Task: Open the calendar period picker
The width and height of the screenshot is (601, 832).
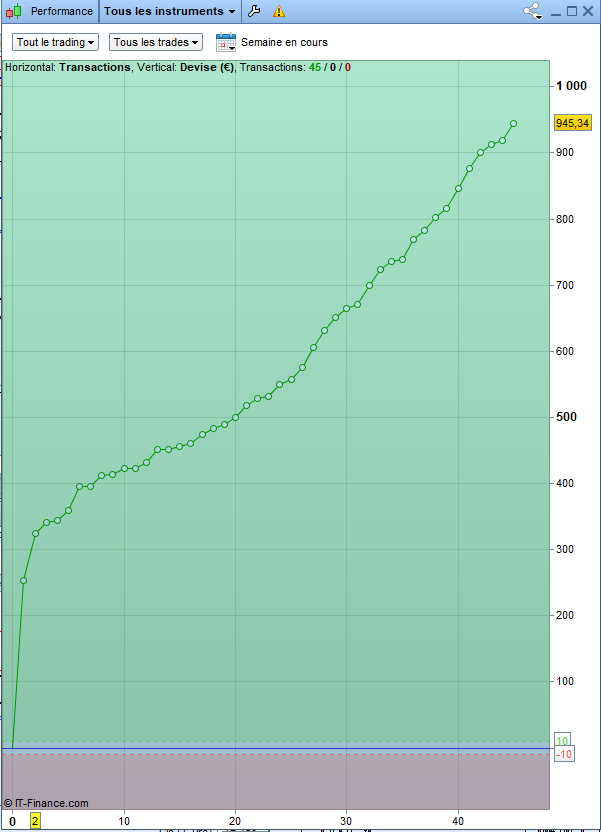Action: (x=225, y=42)
